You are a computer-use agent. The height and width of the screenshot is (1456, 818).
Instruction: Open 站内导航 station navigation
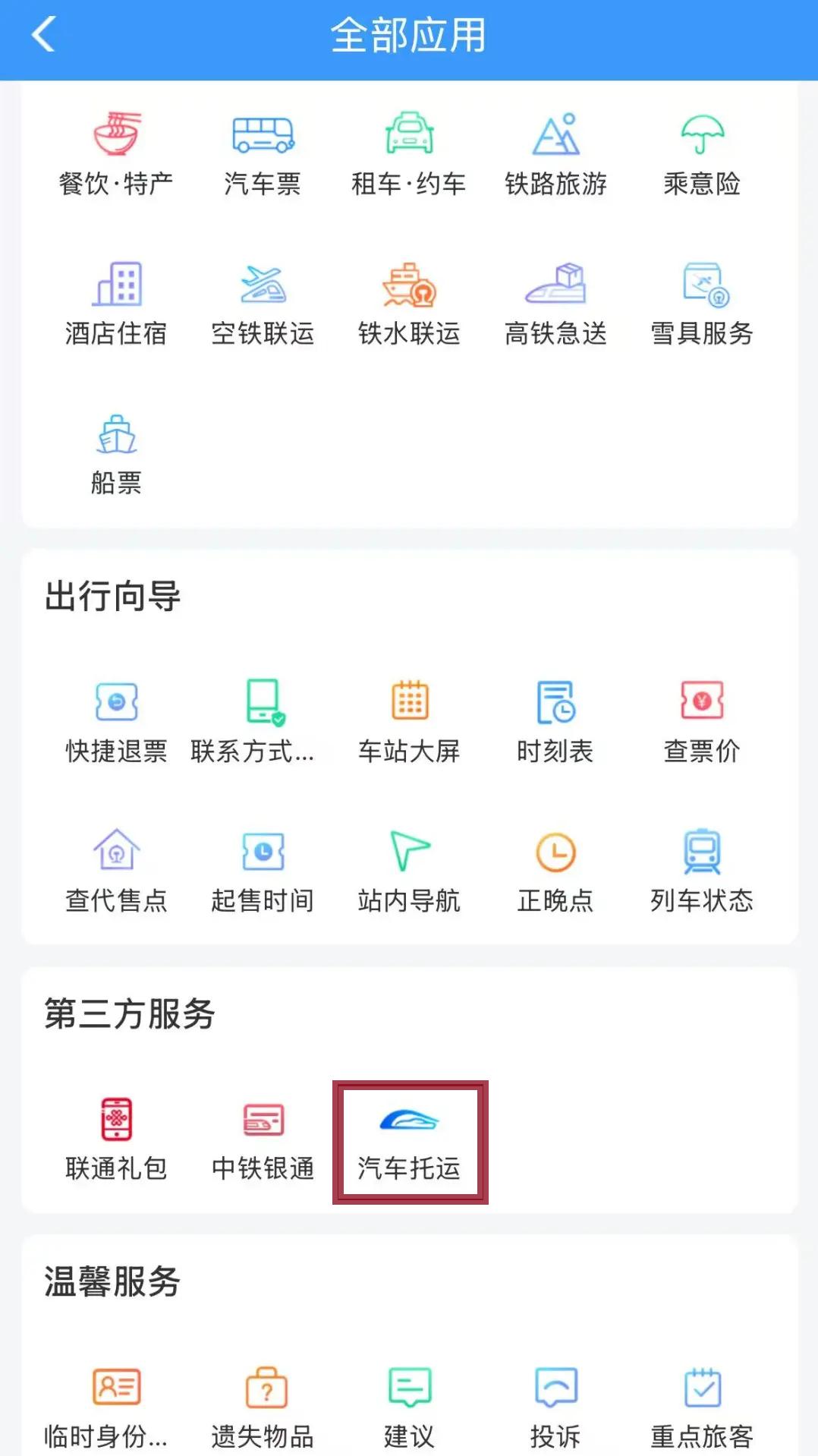[x=409, y=869]
